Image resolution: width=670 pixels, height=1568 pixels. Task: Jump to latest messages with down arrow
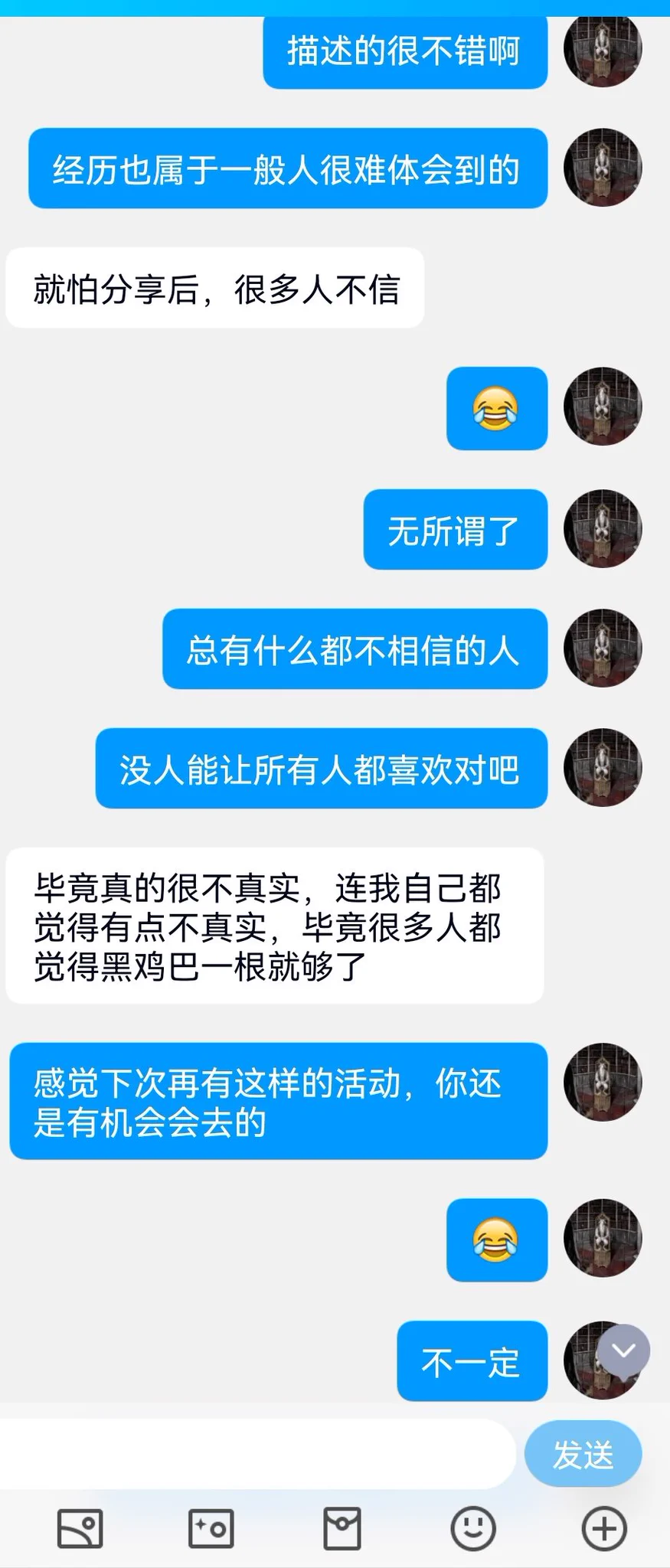624,1351
